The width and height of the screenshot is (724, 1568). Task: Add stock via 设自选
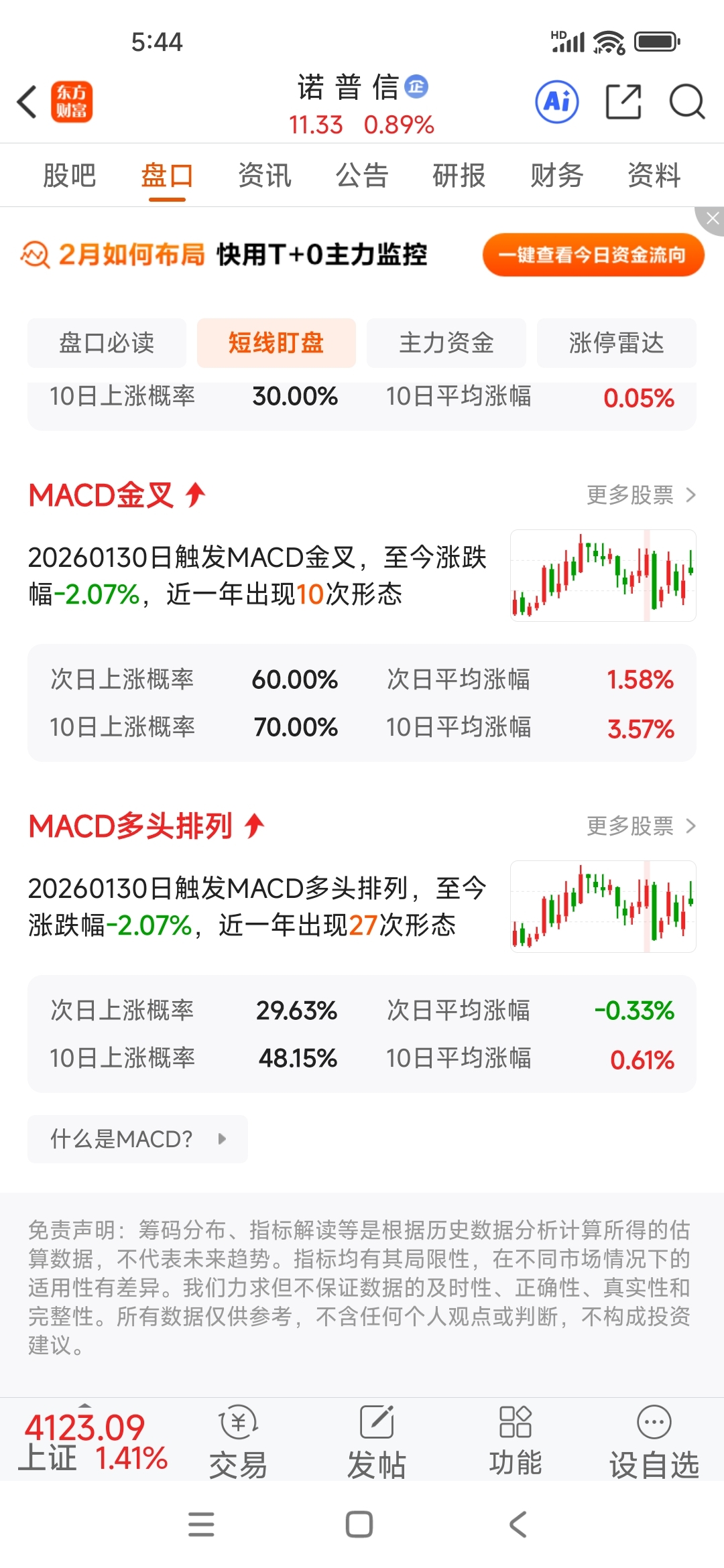pyautogui.click(x=654, y=1441)
